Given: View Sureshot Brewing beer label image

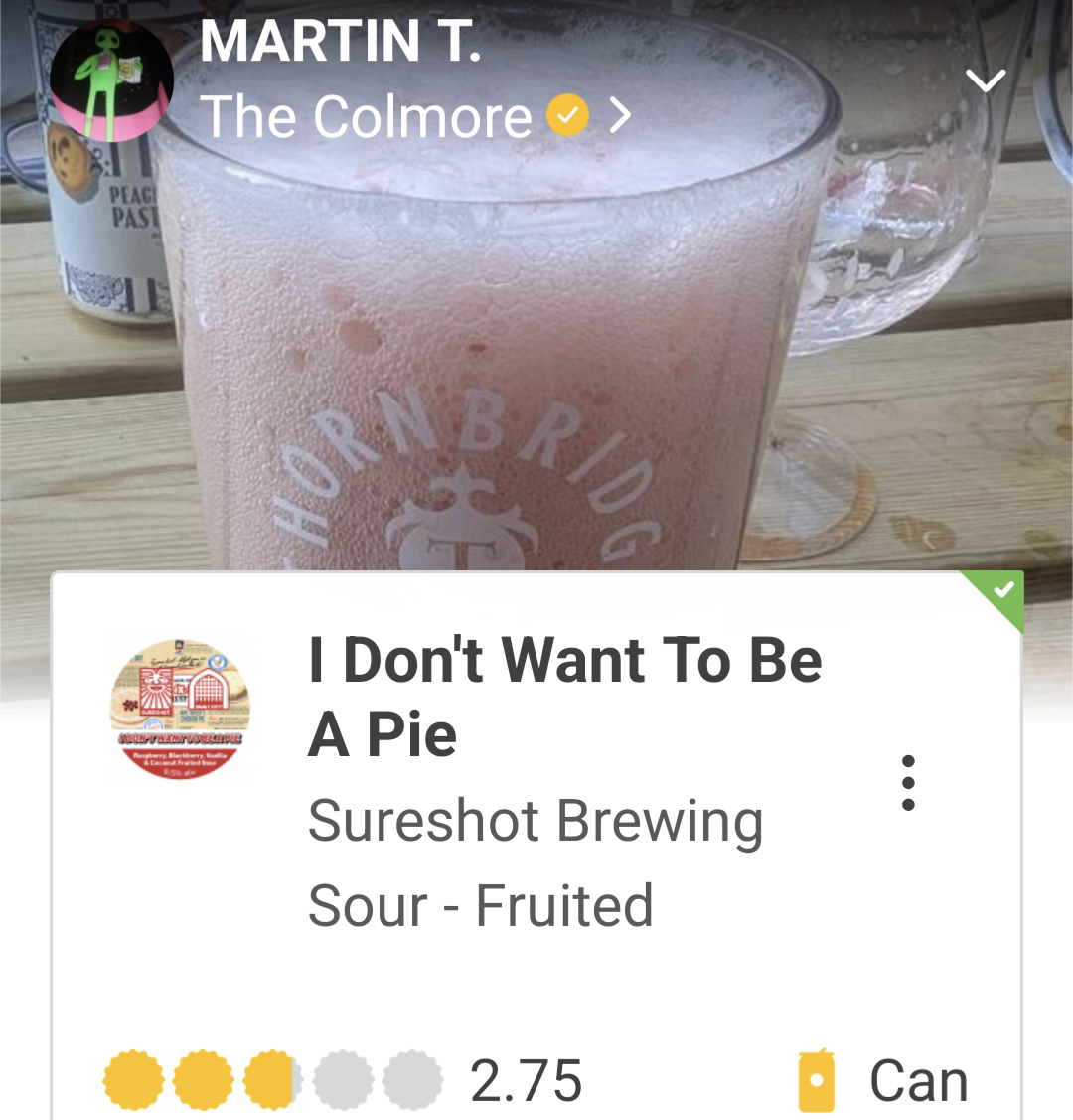Looking at the screenshot, I should (180, 709).
